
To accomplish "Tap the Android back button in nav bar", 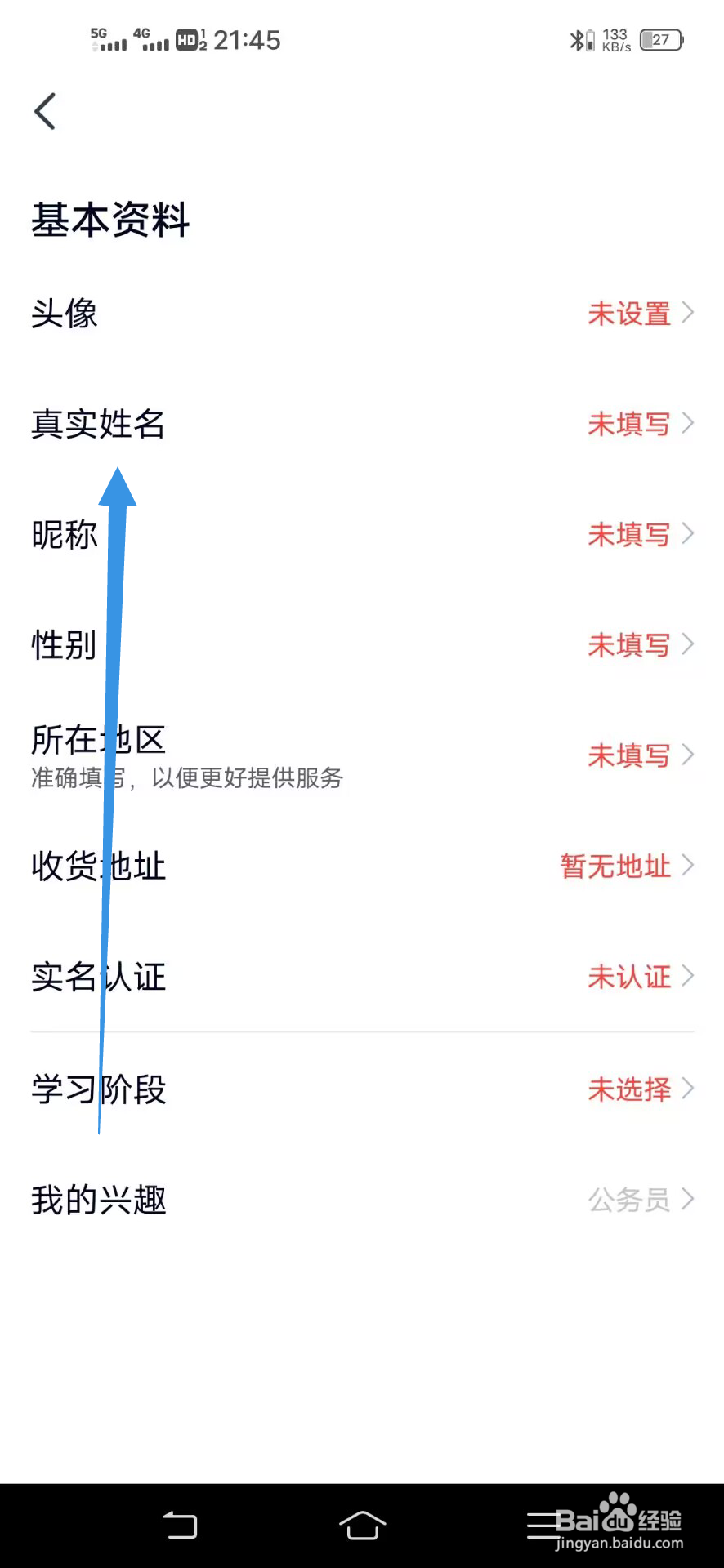I will [181, 1524].
